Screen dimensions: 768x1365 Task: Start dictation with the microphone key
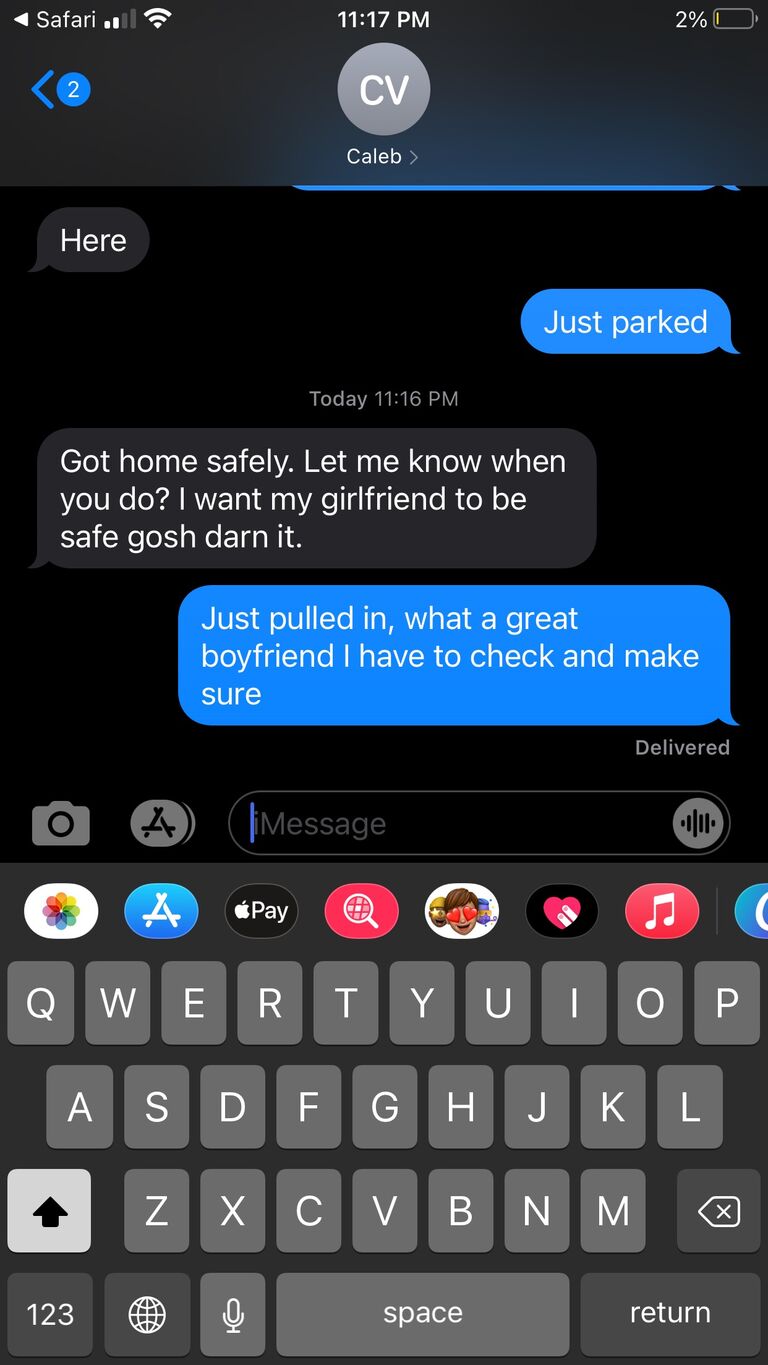pyautogui.click(x=233, y=1314)
